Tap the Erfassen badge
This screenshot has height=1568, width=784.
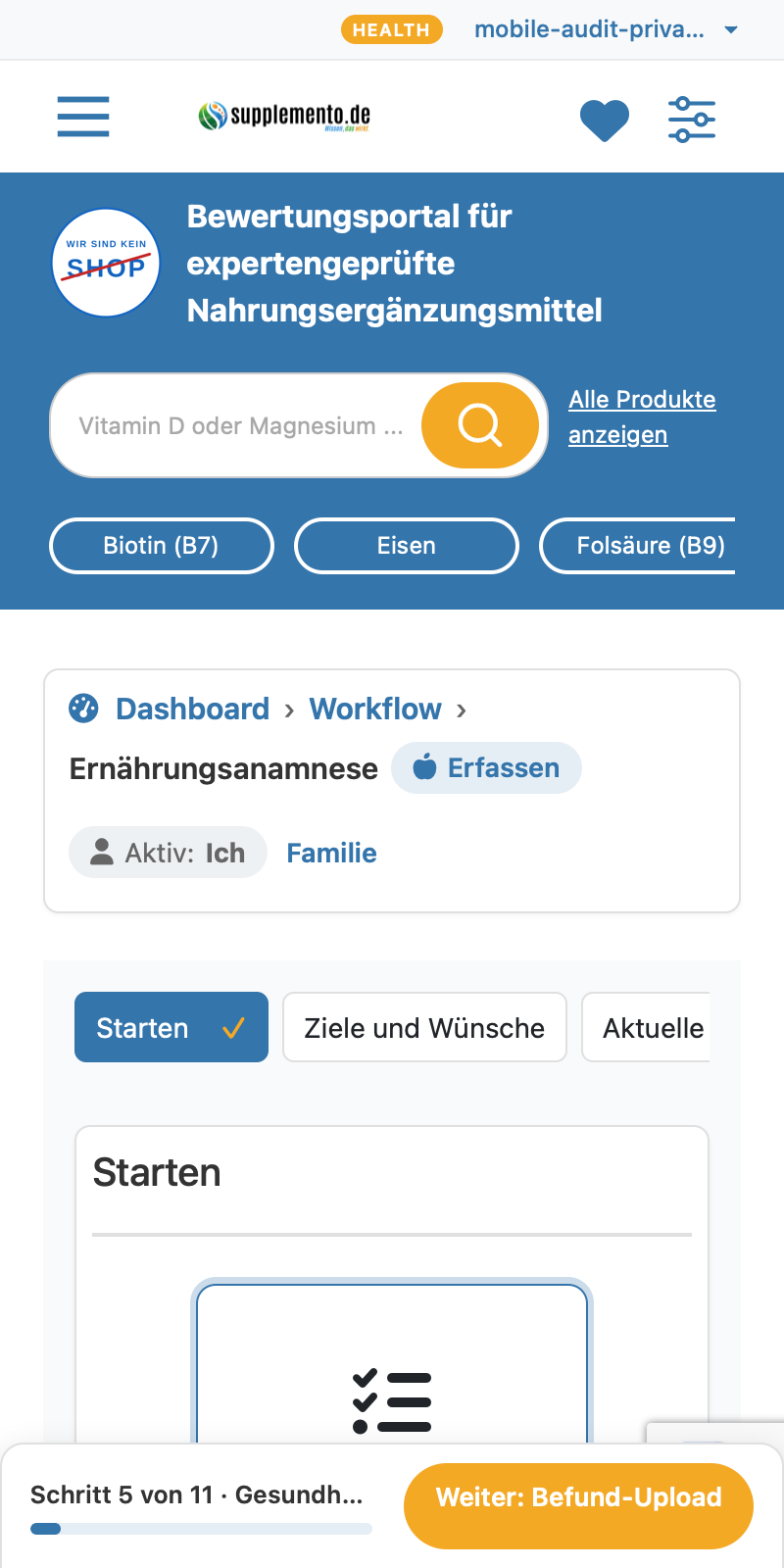pos(486,767)
